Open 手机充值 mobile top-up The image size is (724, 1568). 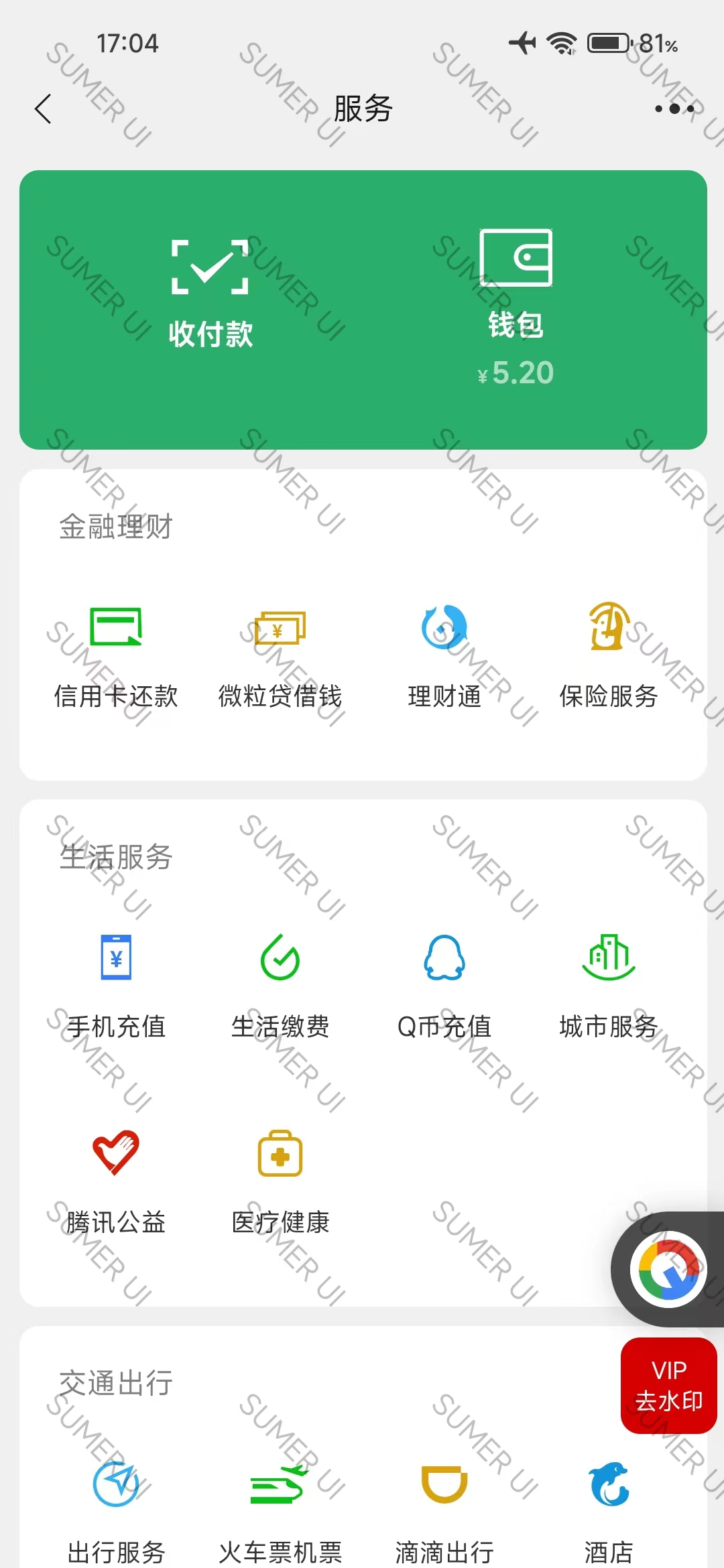tap(116, 985)
